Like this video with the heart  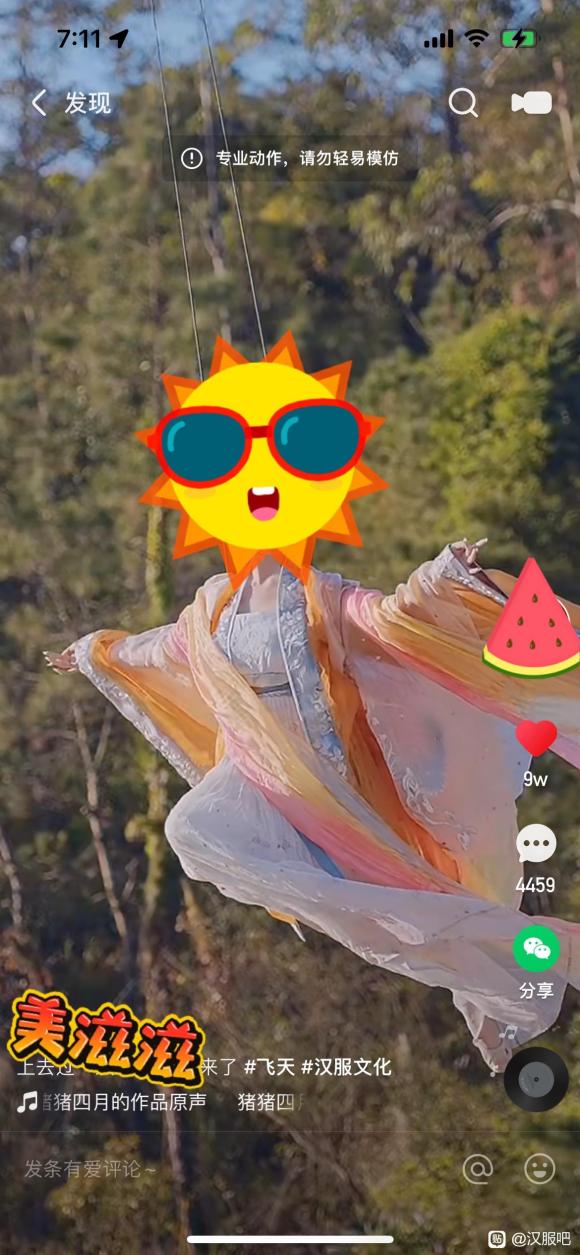click(x=536, y=739)
